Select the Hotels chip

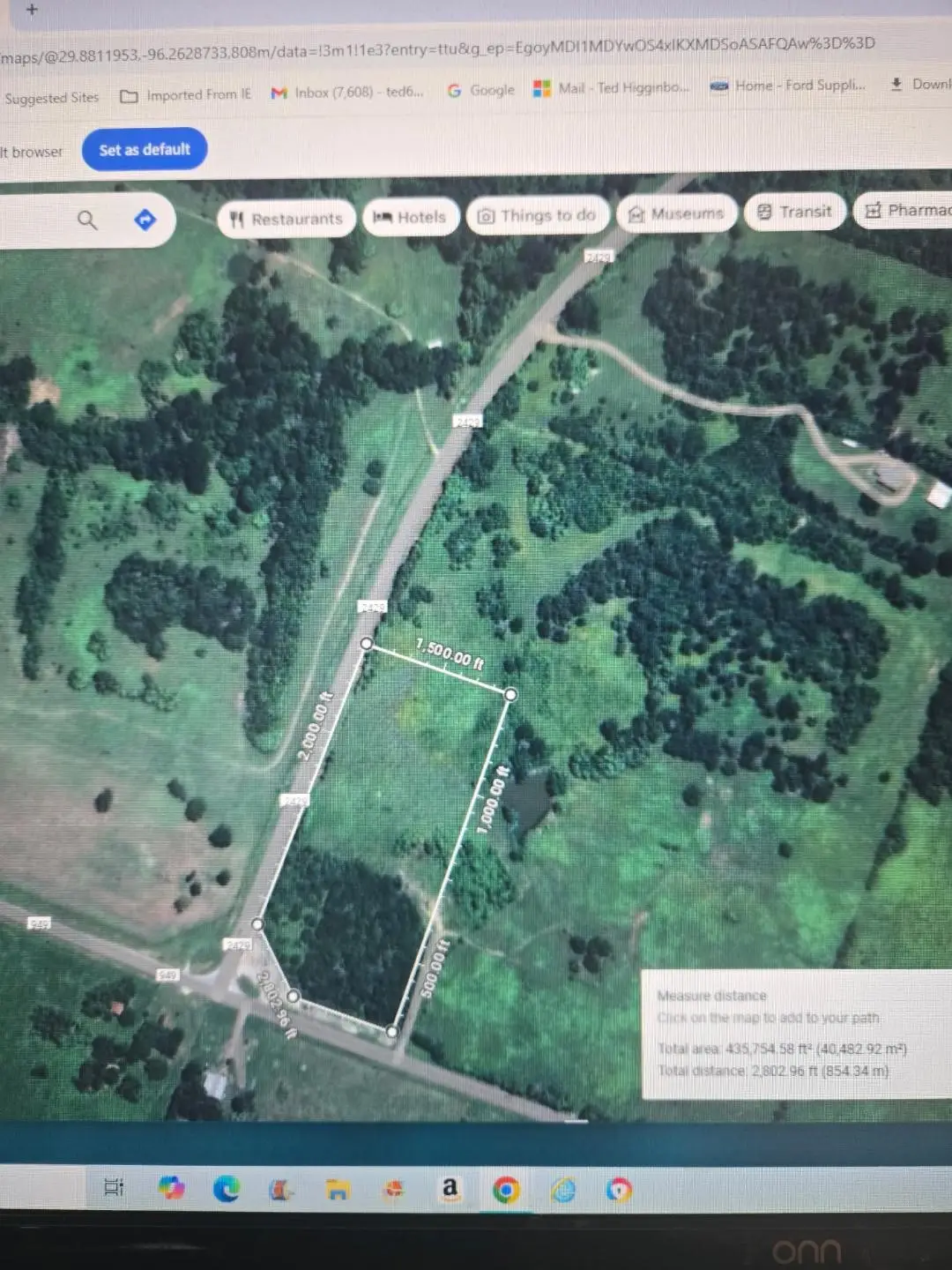coord(410,217)
